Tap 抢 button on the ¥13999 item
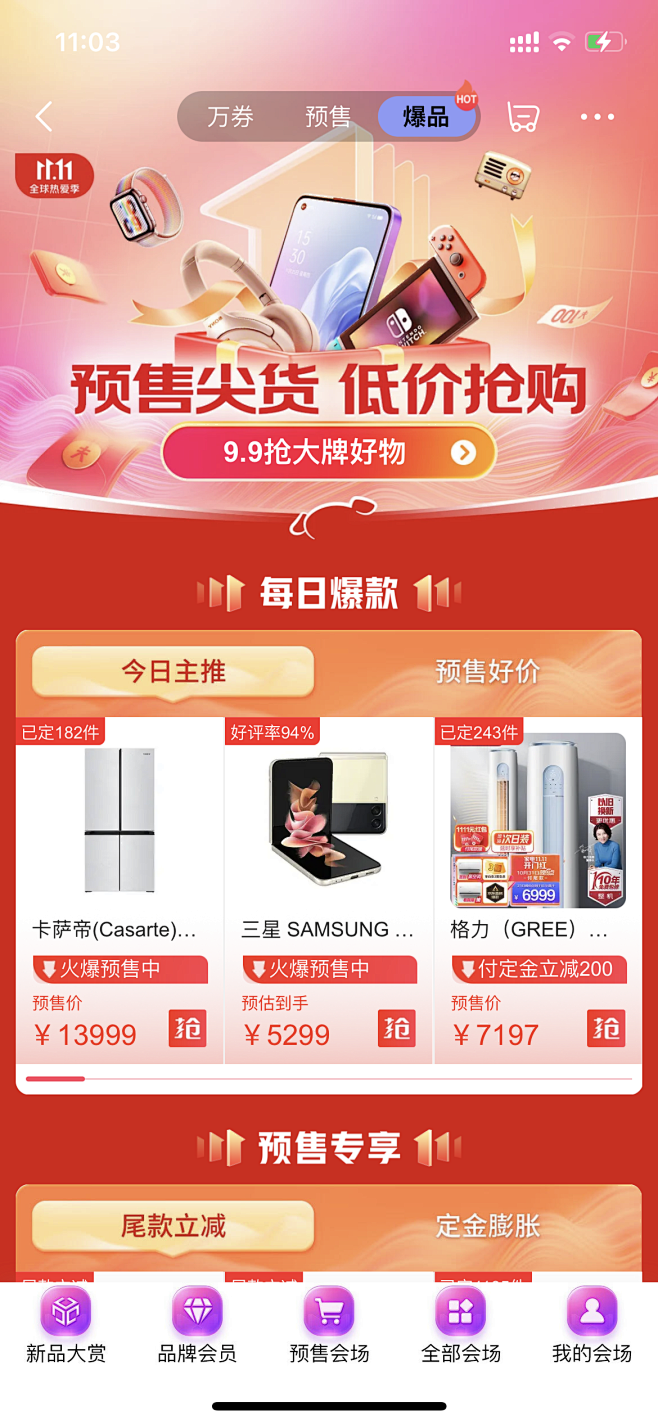The image size is (658, 1424). pyautogui.click(x=187, y=1028)
